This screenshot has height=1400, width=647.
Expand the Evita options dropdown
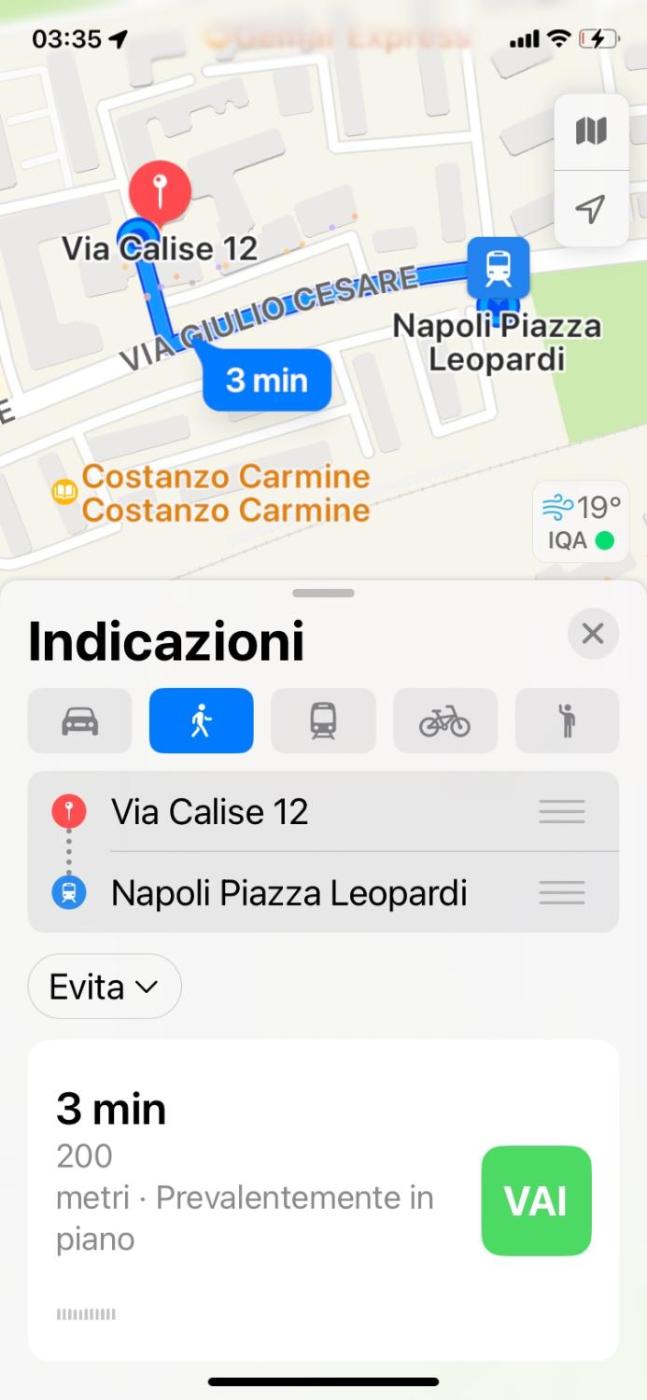(x=104, y=987)
